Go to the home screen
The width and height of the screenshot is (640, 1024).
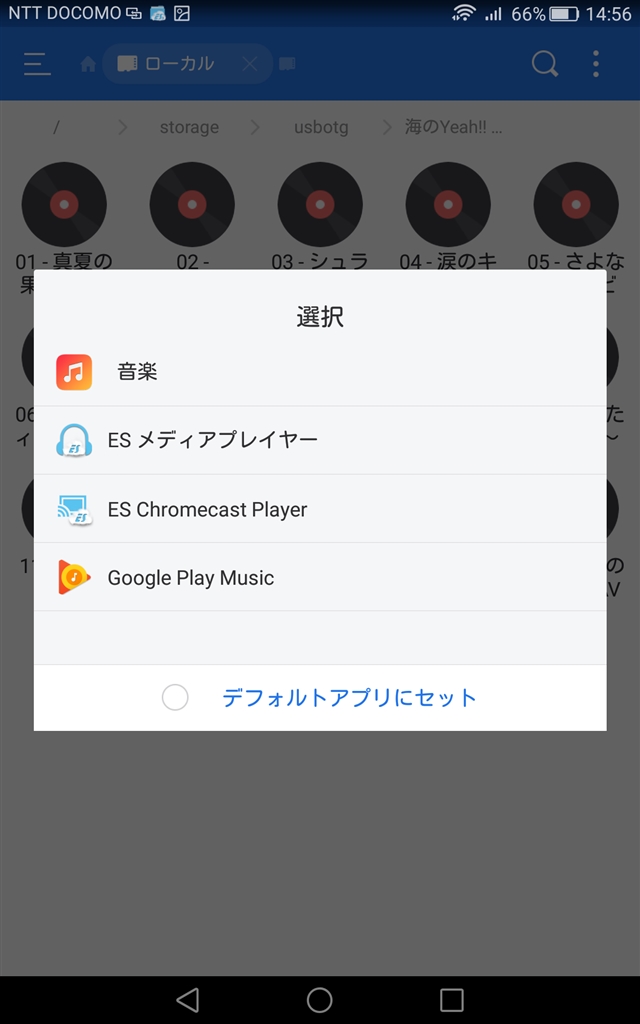[x=320, y=999]
